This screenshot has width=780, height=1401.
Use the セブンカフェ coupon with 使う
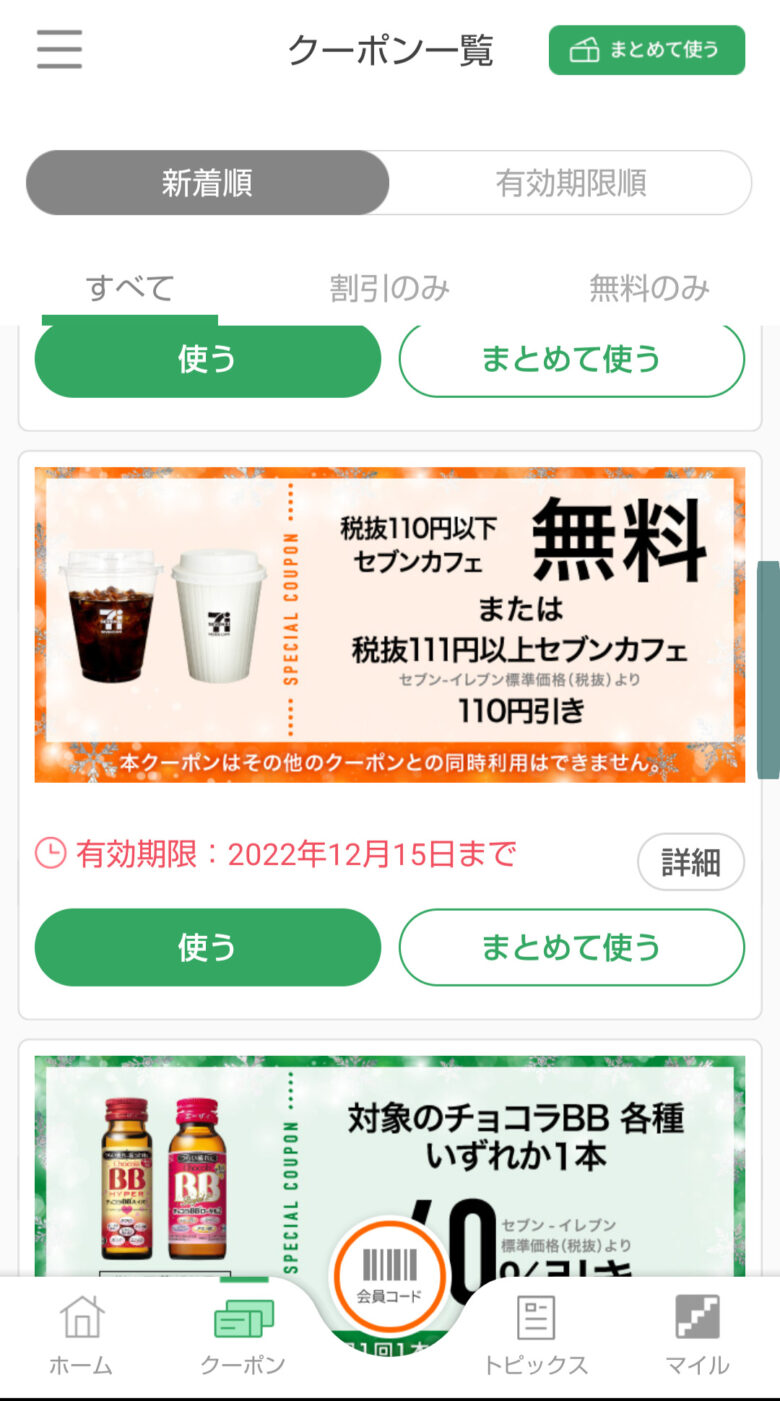[x=207, y=947]
